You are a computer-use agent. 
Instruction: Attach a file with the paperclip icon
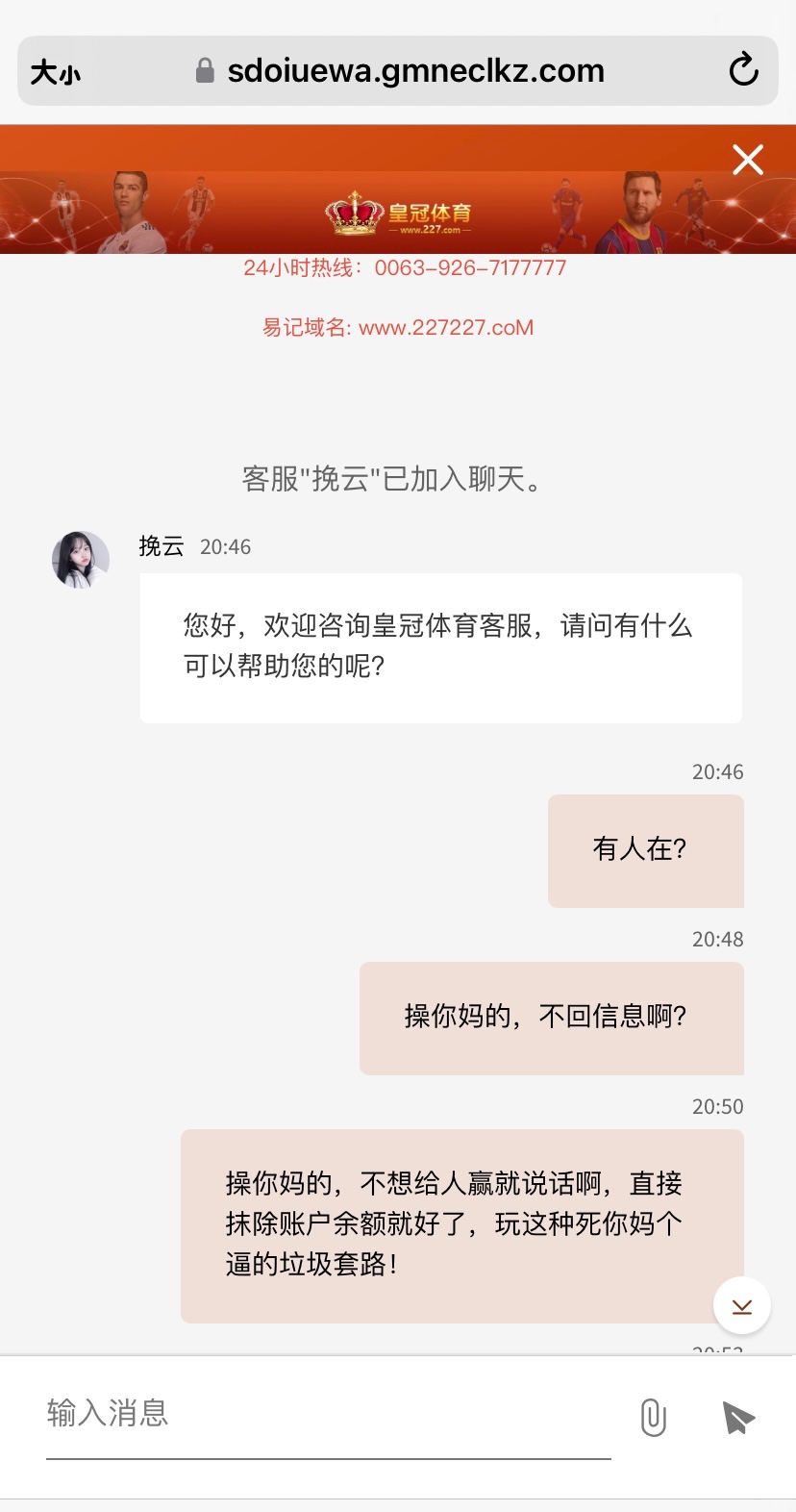(653, 1417)
